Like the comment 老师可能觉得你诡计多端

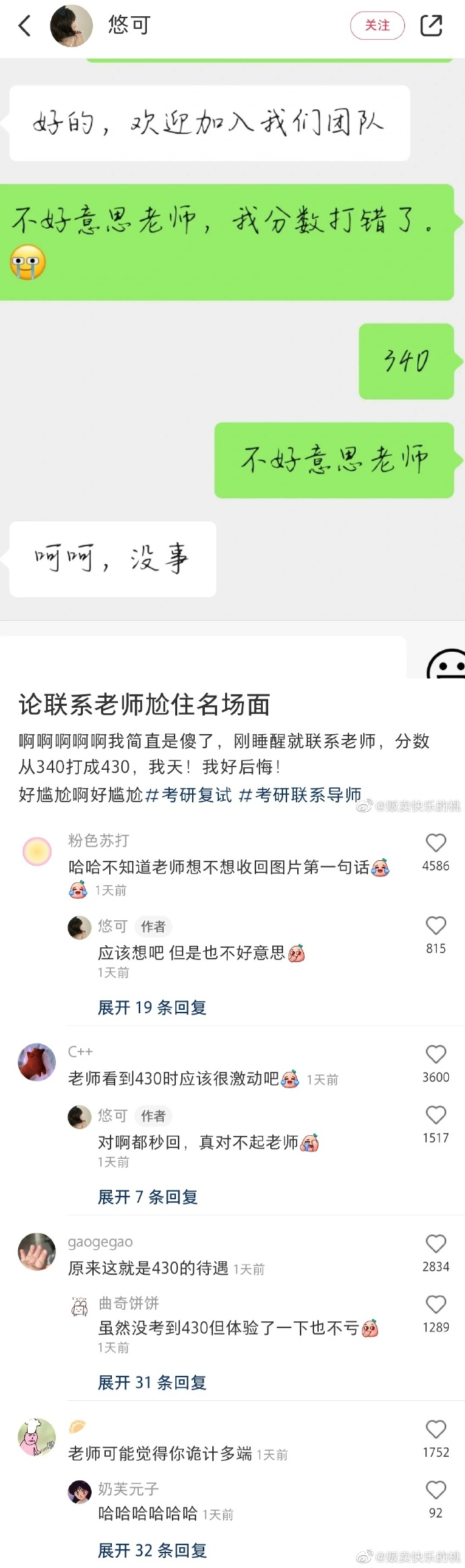coord(436,1430)
